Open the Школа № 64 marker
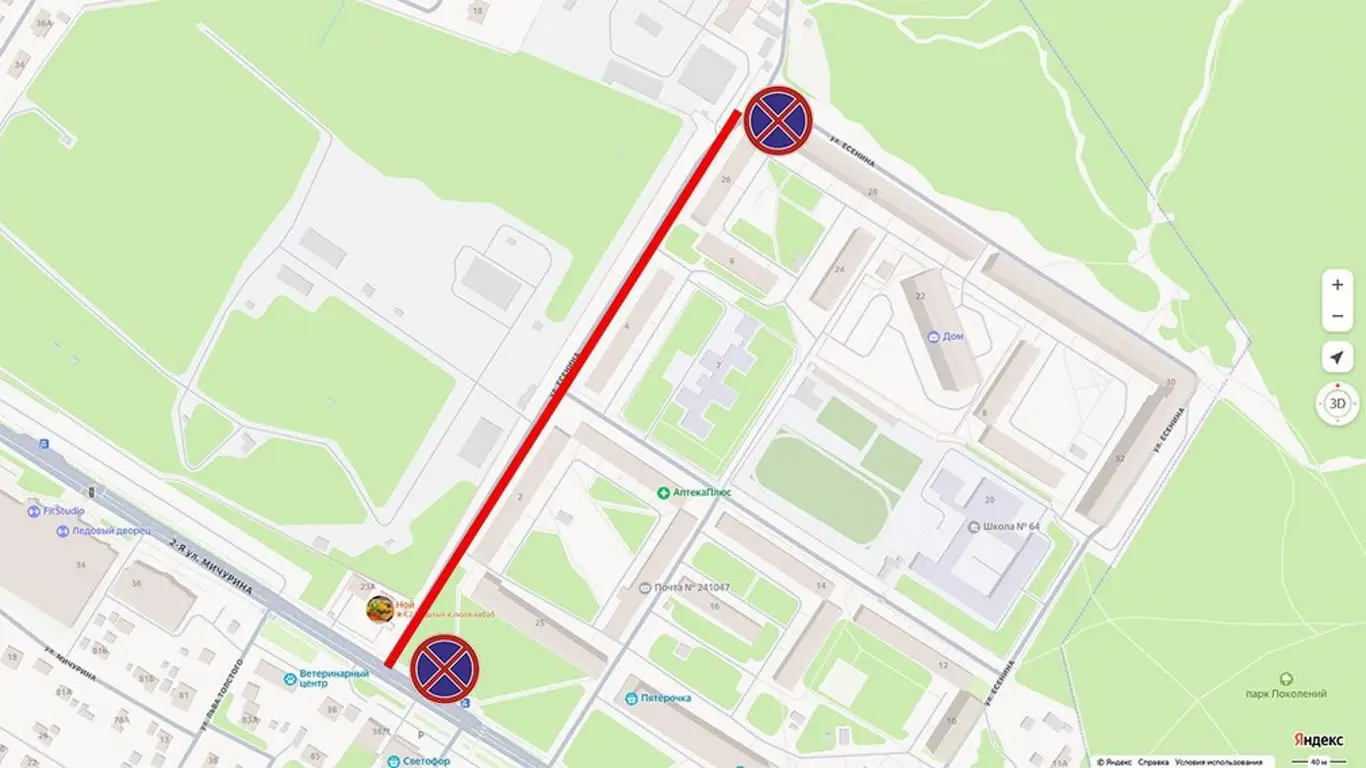This screenshot has width=1366, height=768. (973, 527)
